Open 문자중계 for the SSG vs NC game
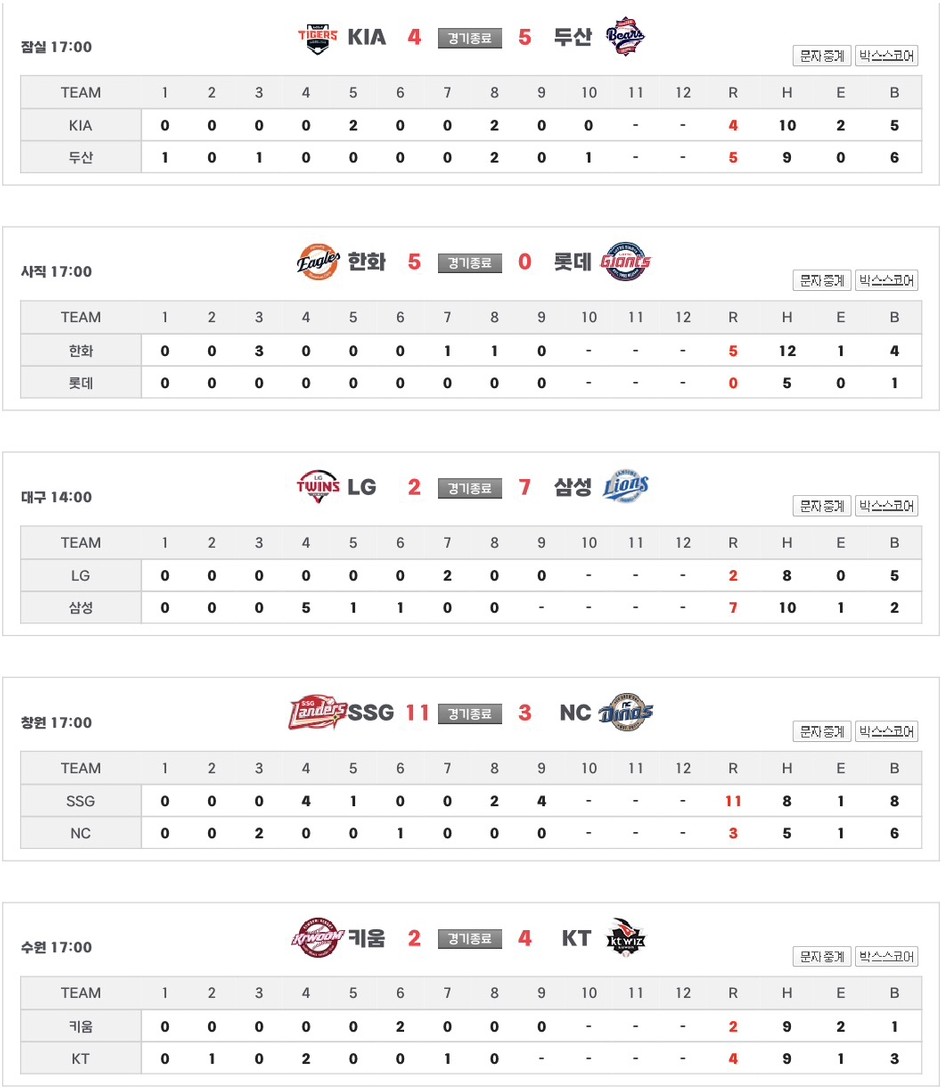The image size is (945, 1092). coord(820,732)
